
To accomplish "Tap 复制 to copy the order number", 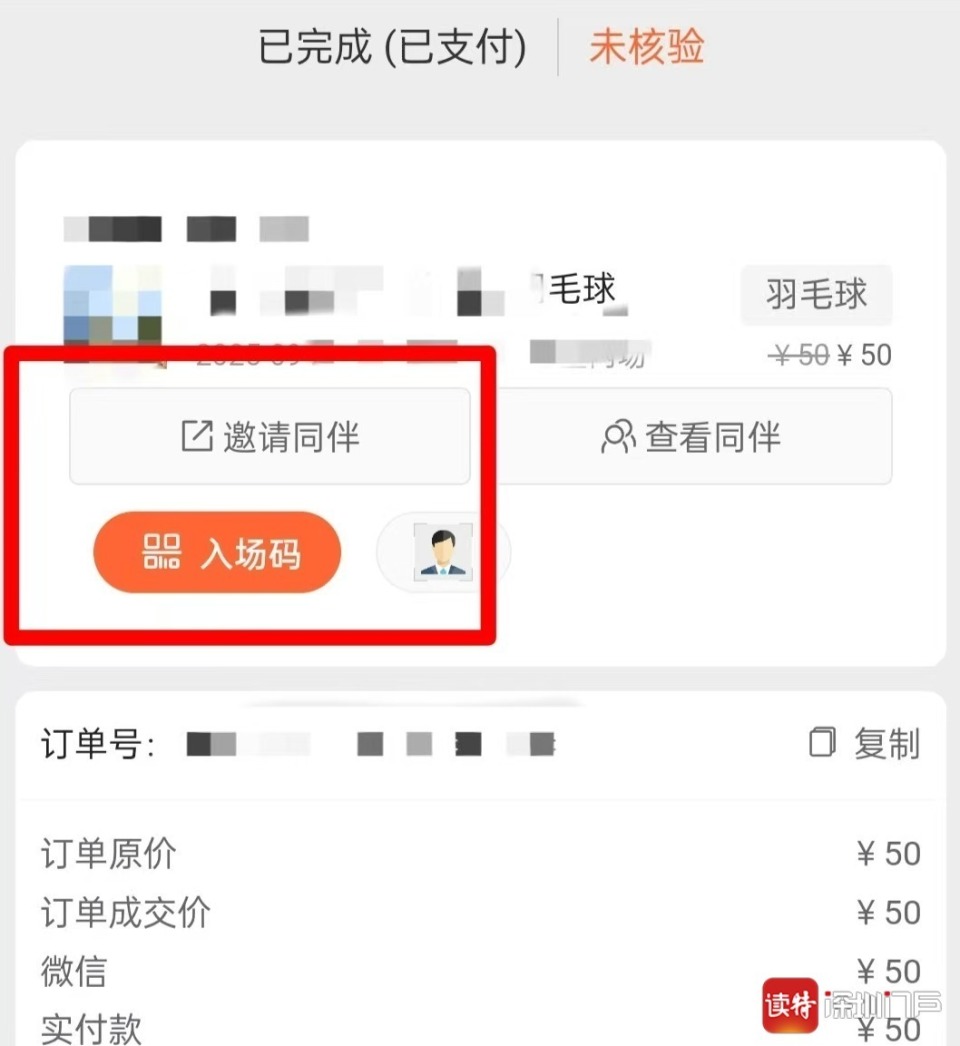I will pos(890,745).
